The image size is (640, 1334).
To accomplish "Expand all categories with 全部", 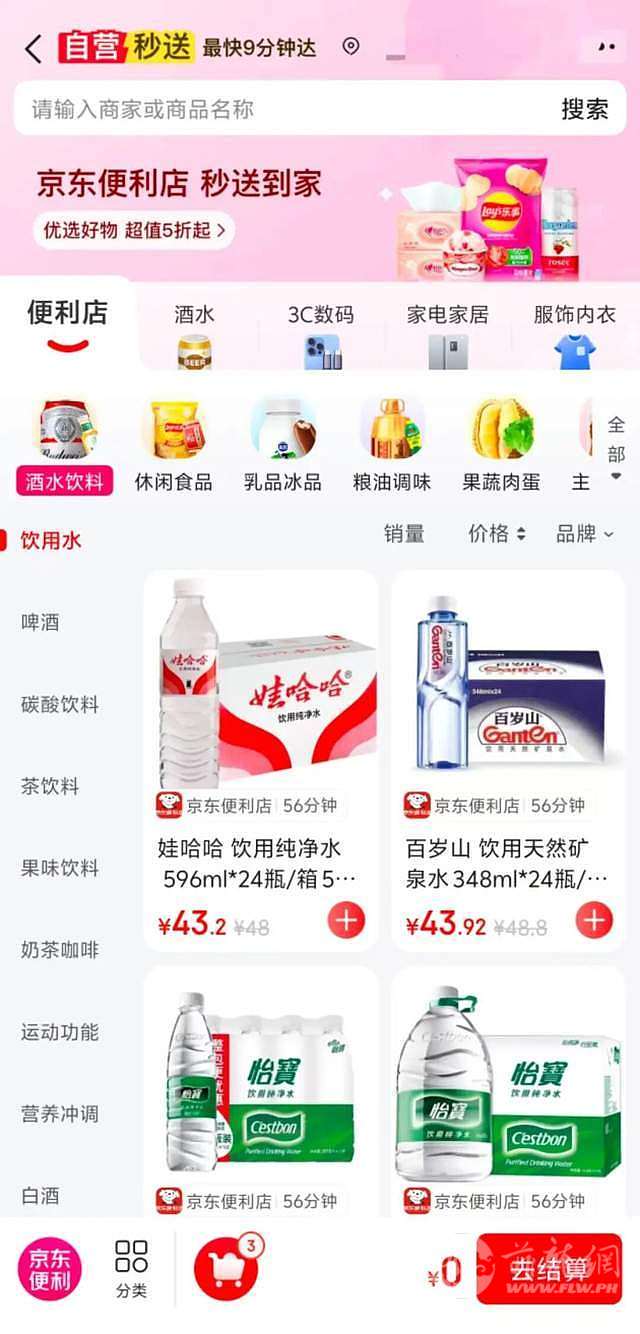I will (616, 446).
